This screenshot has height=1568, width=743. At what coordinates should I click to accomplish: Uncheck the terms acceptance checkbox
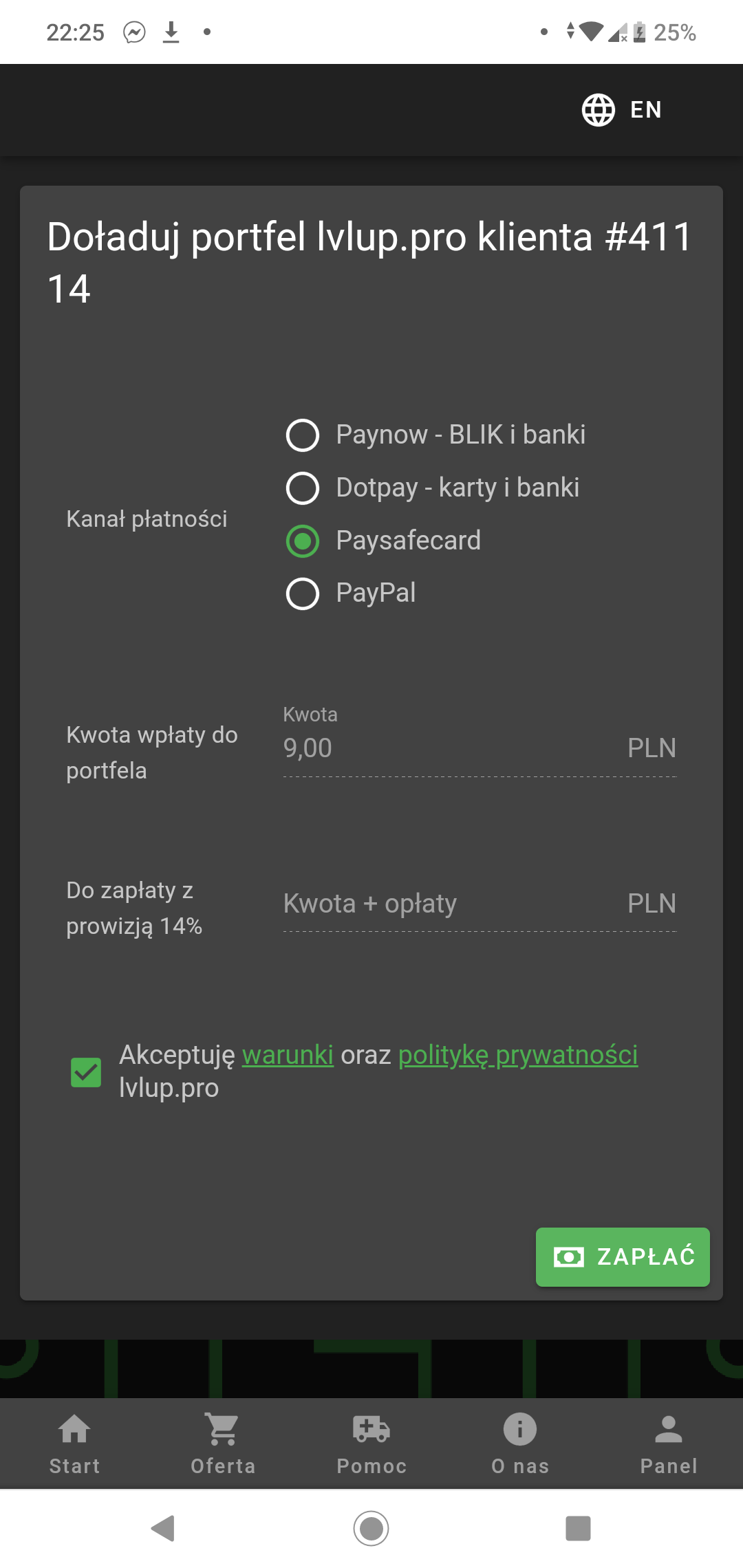[x=86, y=1072]
